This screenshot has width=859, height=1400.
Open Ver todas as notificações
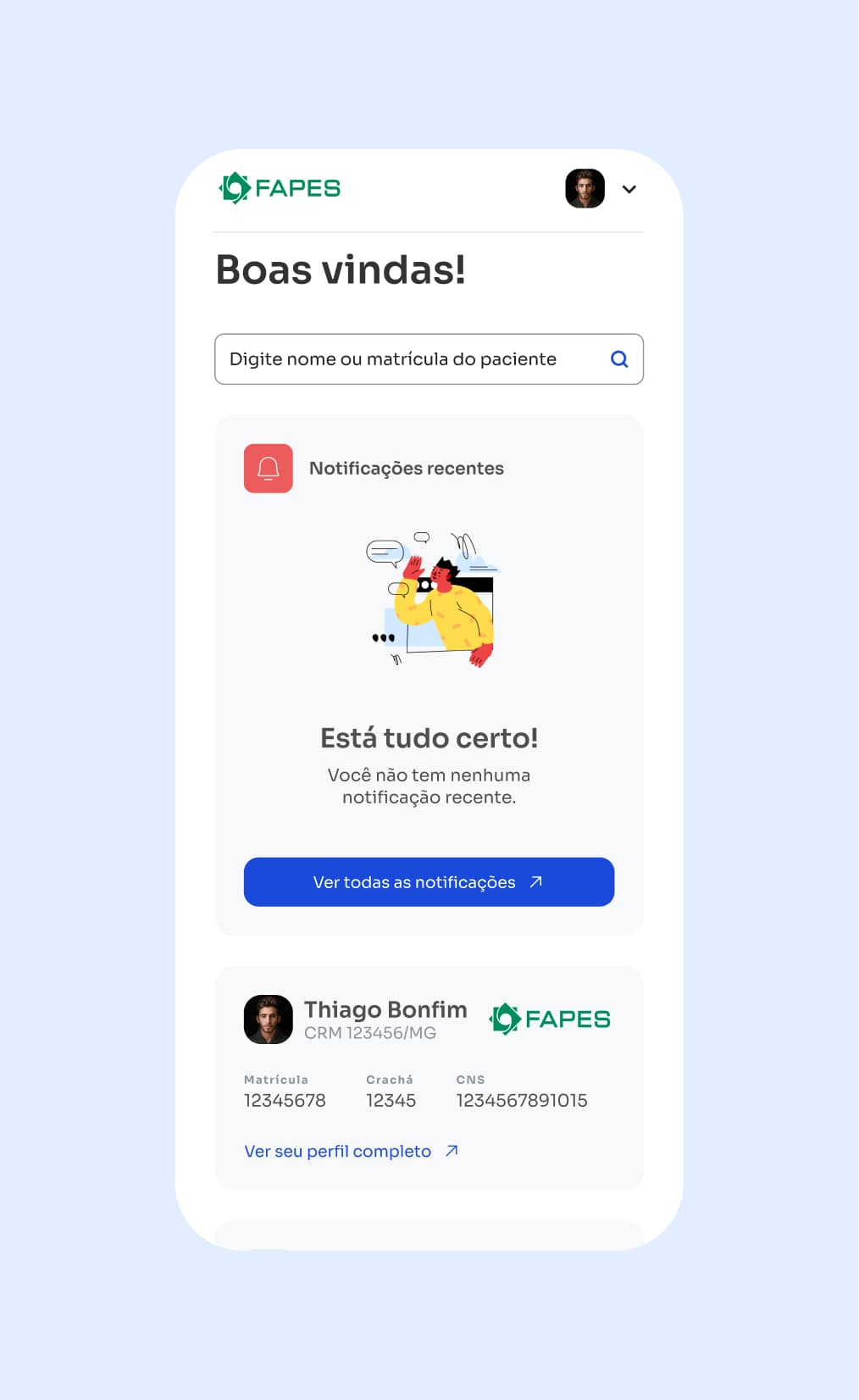pyautogui.click(x=429, y=882)
